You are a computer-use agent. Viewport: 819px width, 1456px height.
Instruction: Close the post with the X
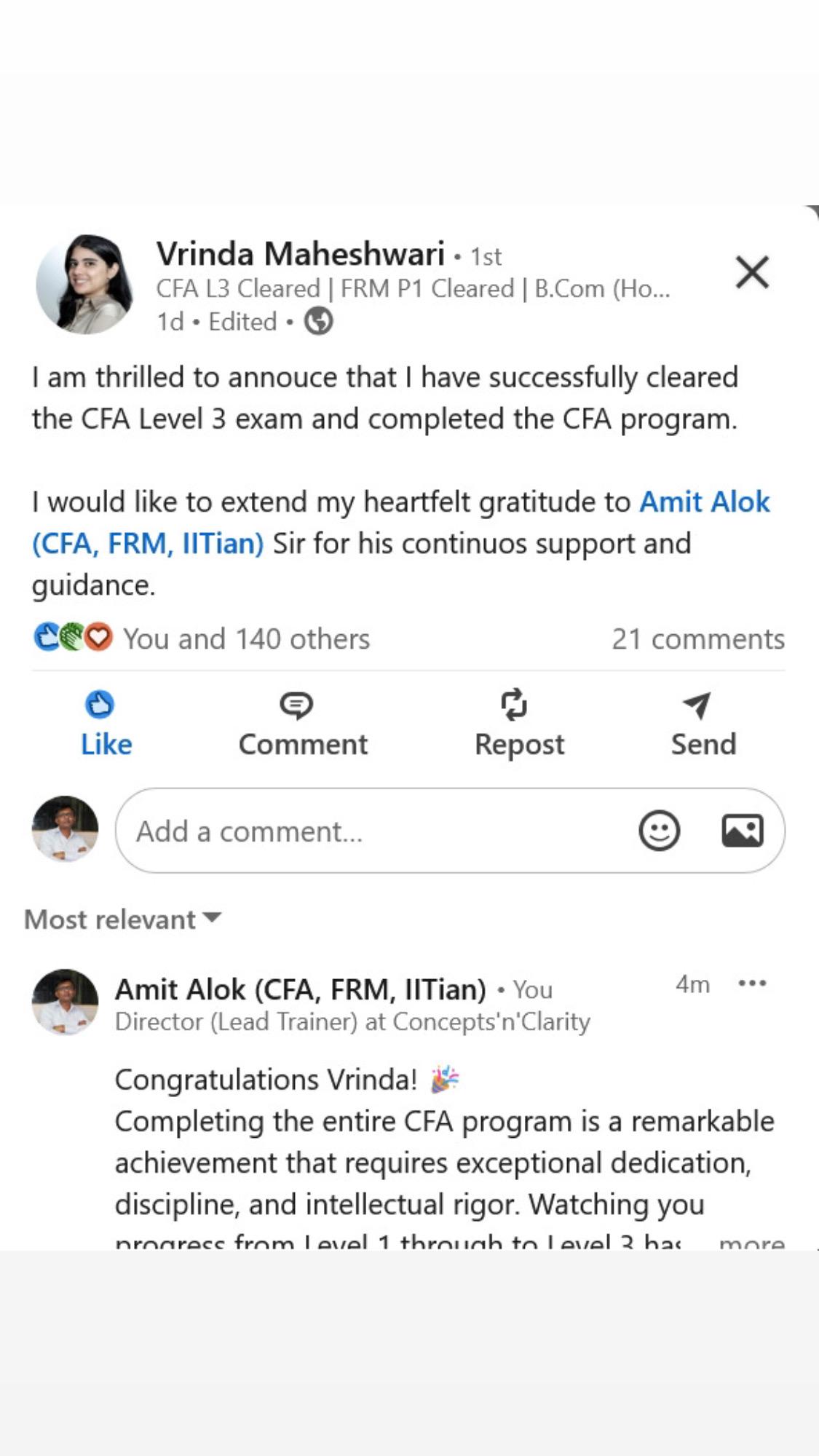tap(752, 273)
